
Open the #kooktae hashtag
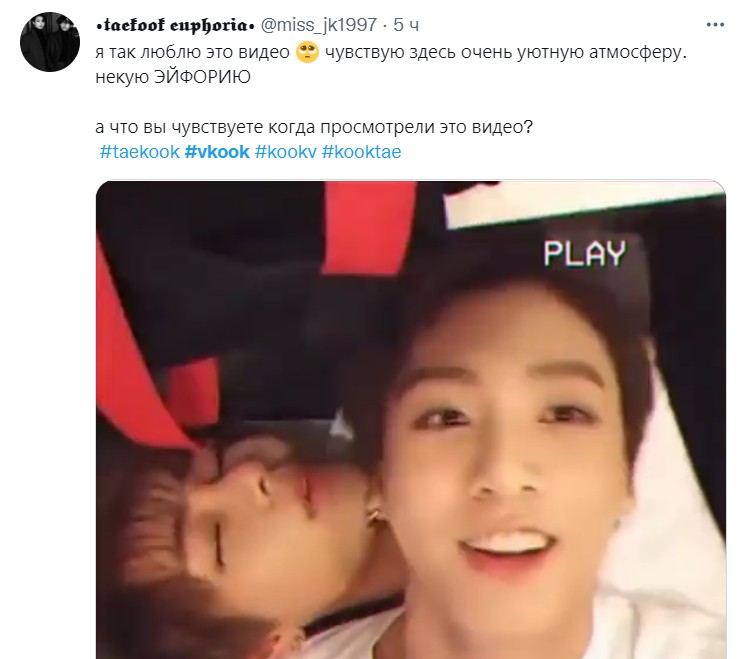(x=361, y=152)
